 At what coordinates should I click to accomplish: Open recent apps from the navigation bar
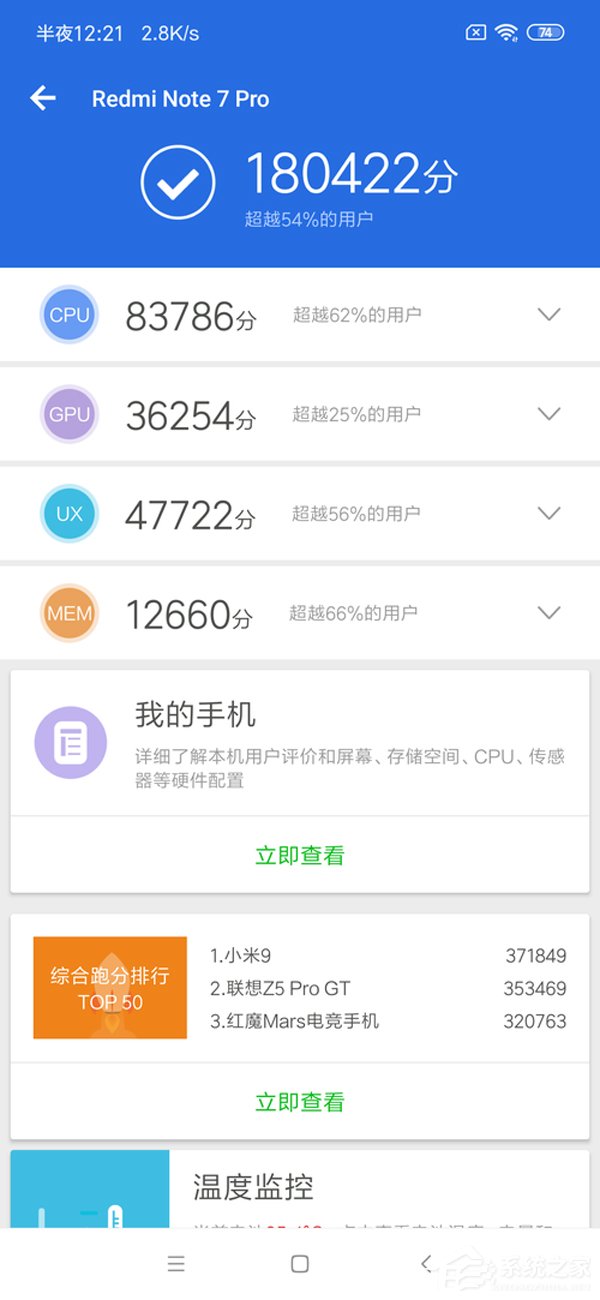pos(176,1264)
